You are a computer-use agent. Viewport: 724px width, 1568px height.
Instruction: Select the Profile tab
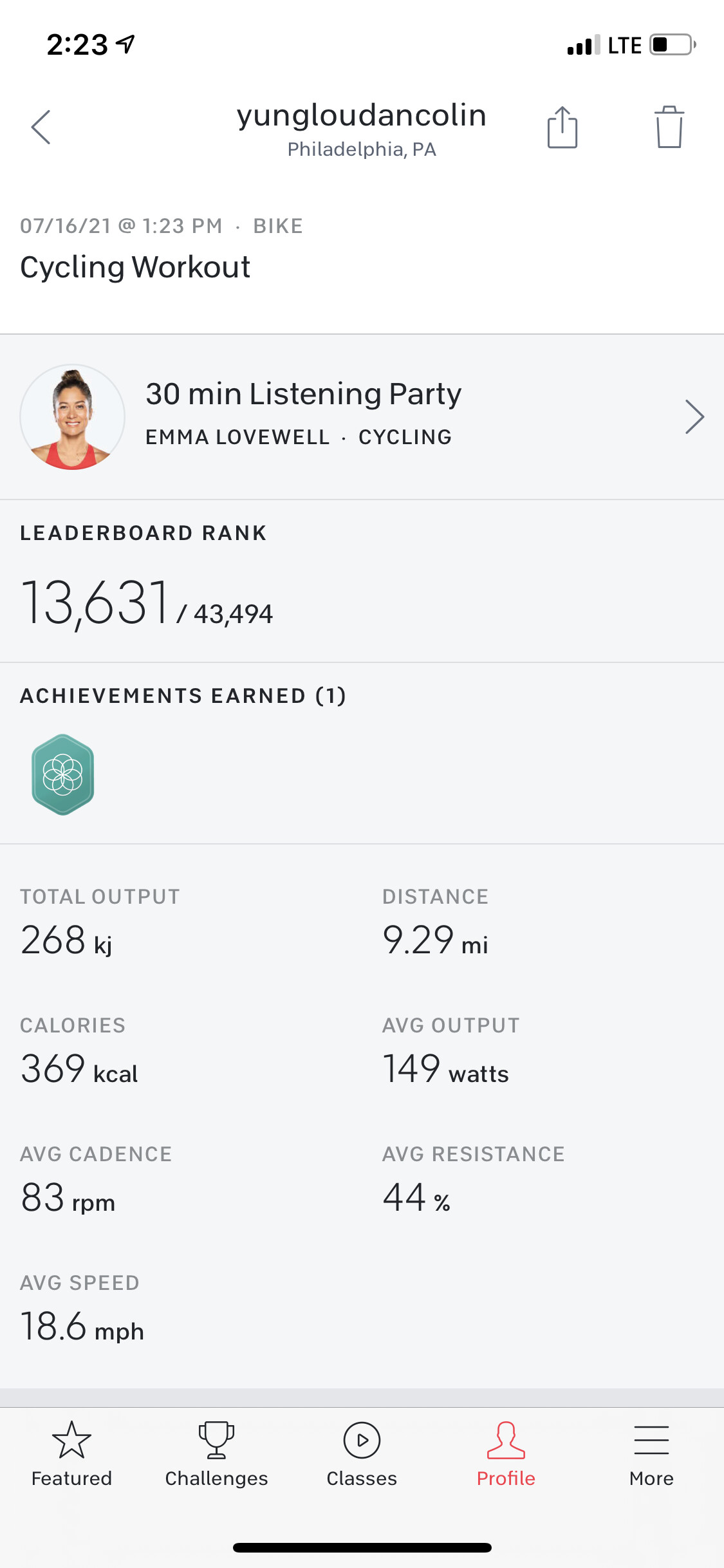tap(506, 1453)
